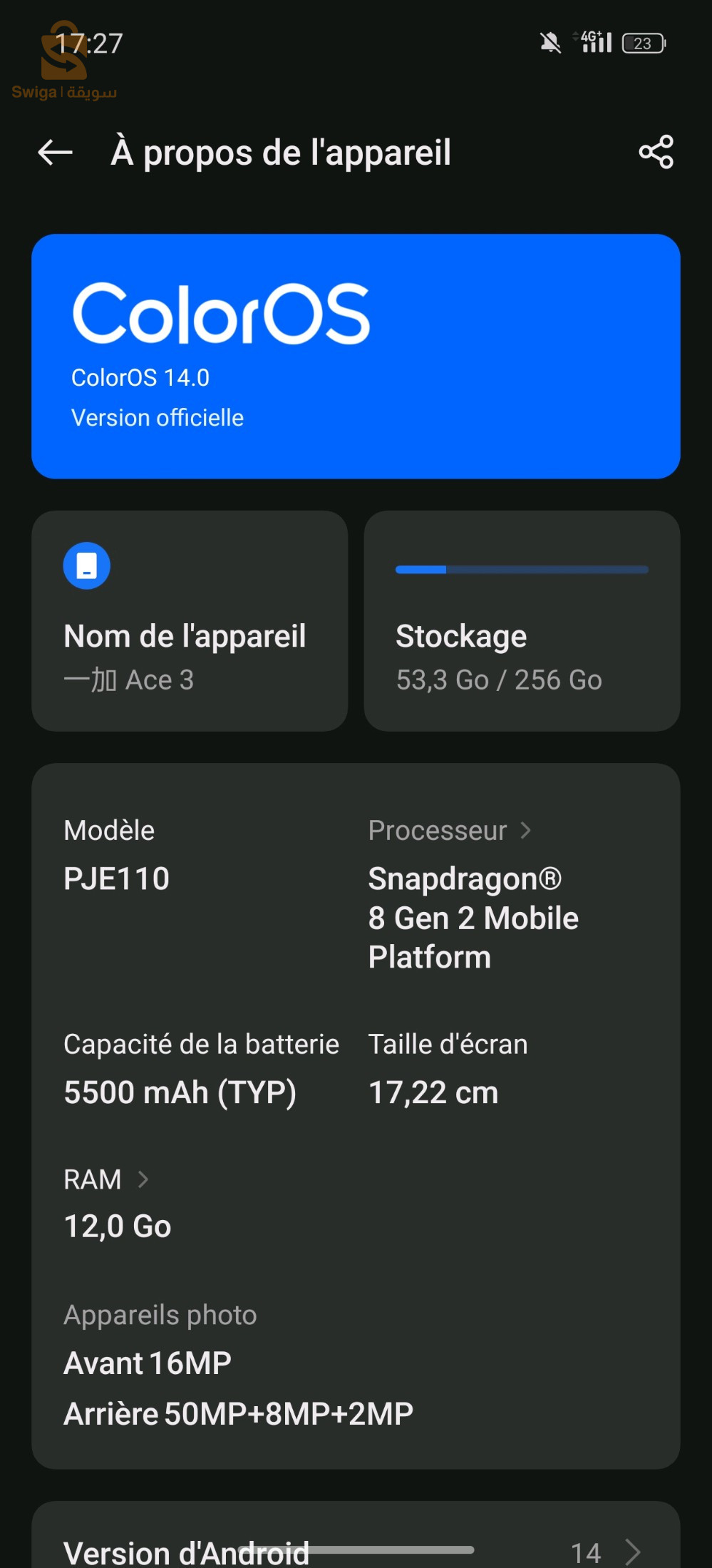Expand the RAM details chevron
The image size is (712, 1568).
(143, 1179)
